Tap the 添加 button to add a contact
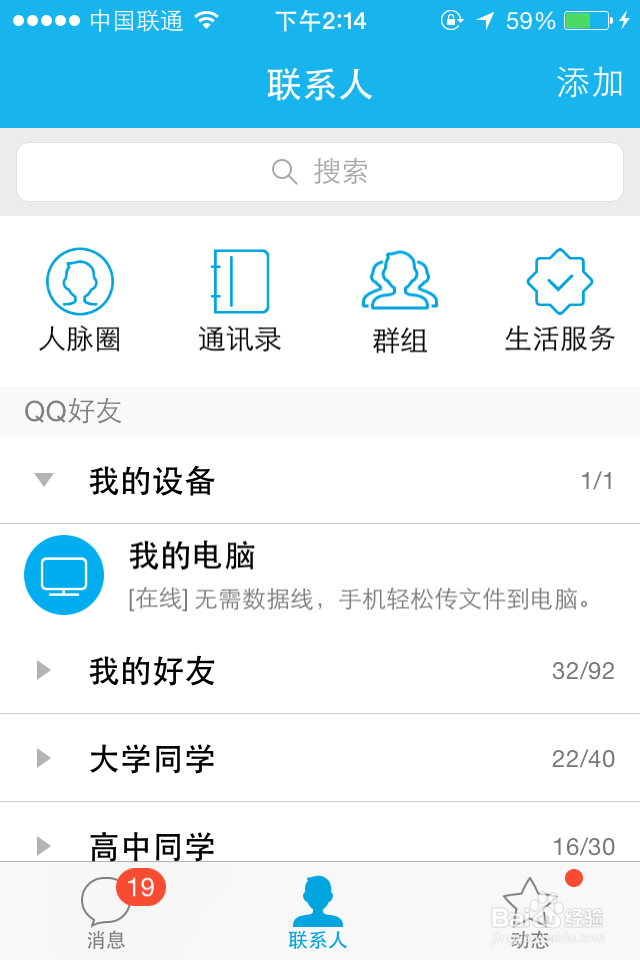Image resolution: width=640 pixels, height=960 pixels. coord(589,83)
